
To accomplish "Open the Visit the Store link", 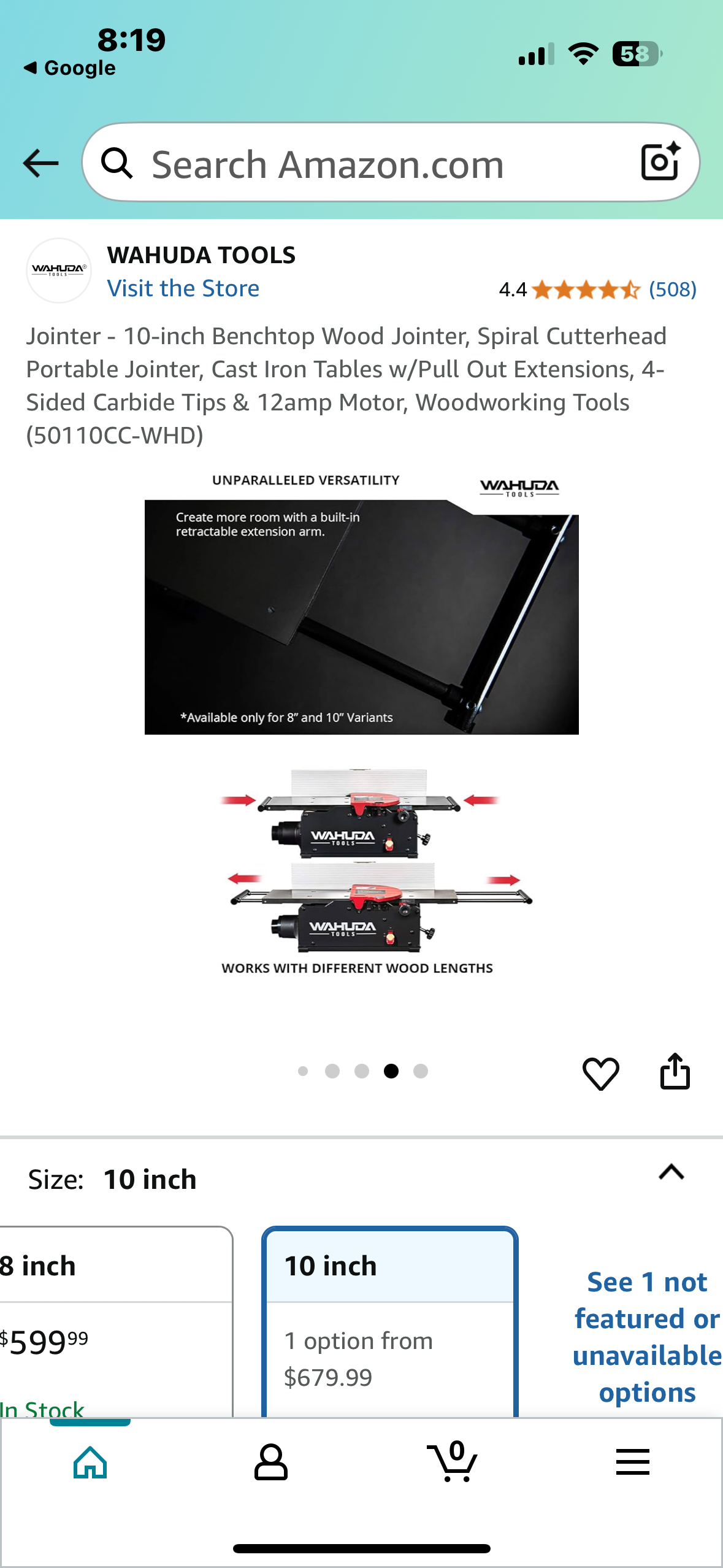I will [x=183, y=288].
